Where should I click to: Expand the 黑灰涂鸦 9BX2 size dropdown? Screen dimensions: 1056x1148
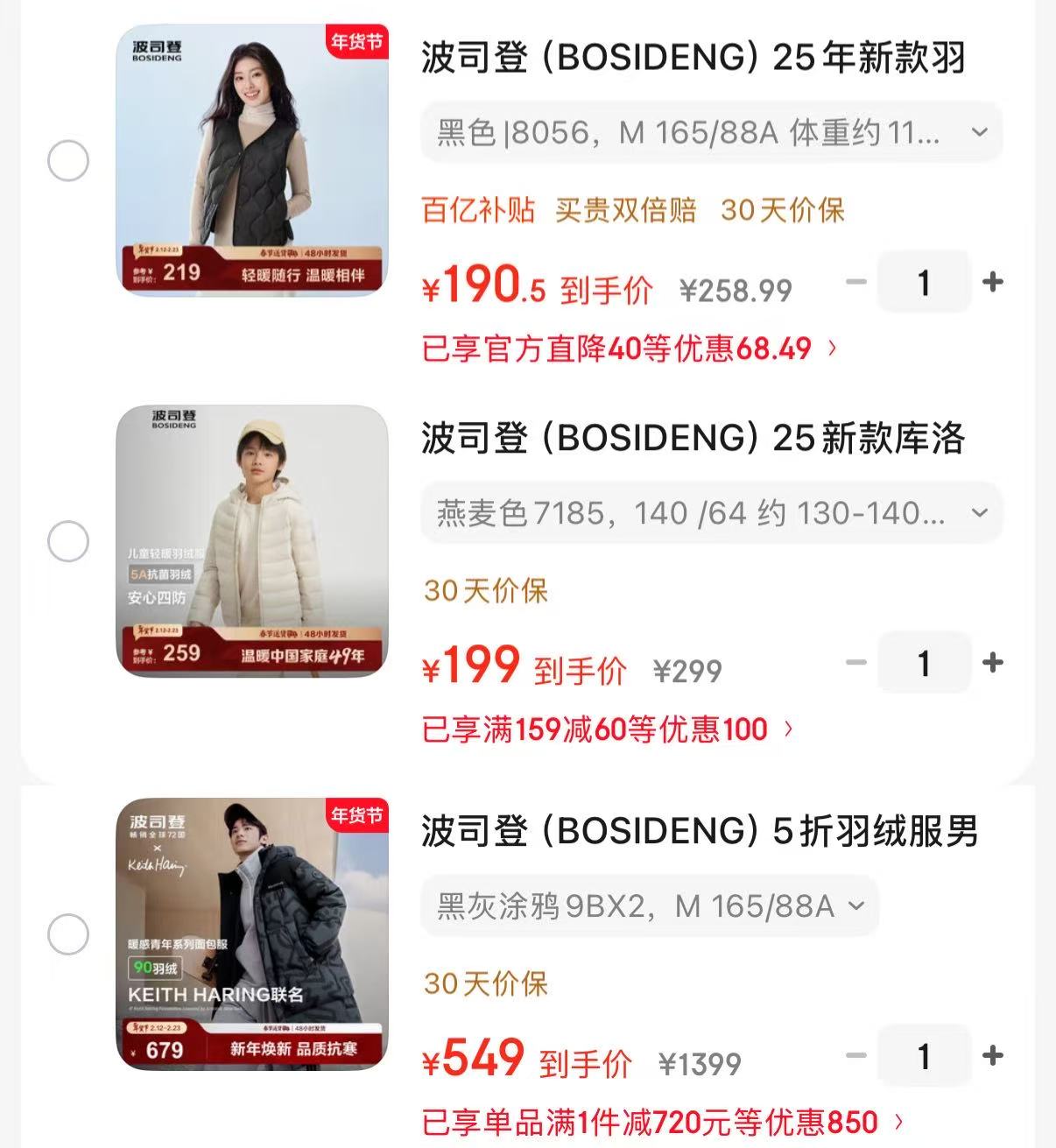[650, 906]
